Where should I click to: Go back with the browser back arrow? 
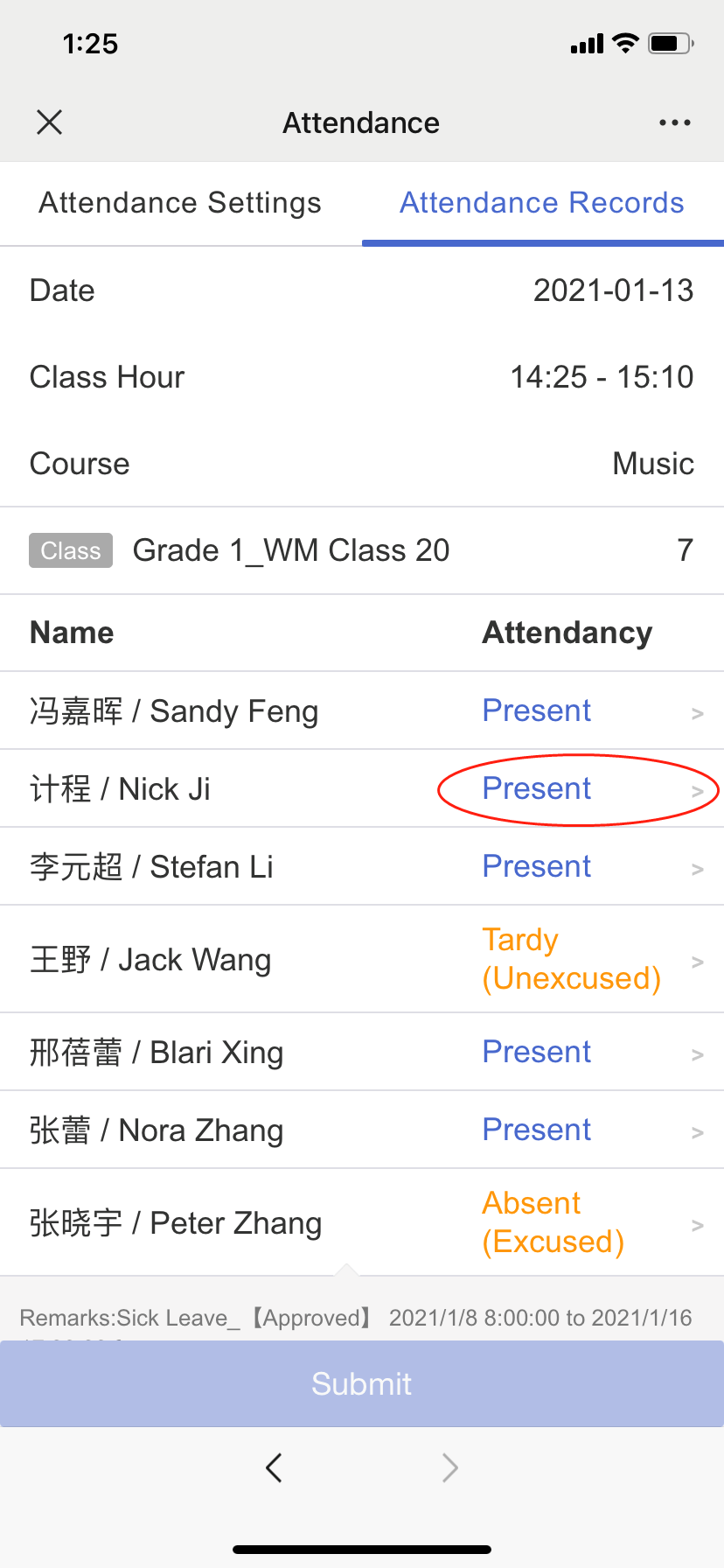[x=274, y=1467]
